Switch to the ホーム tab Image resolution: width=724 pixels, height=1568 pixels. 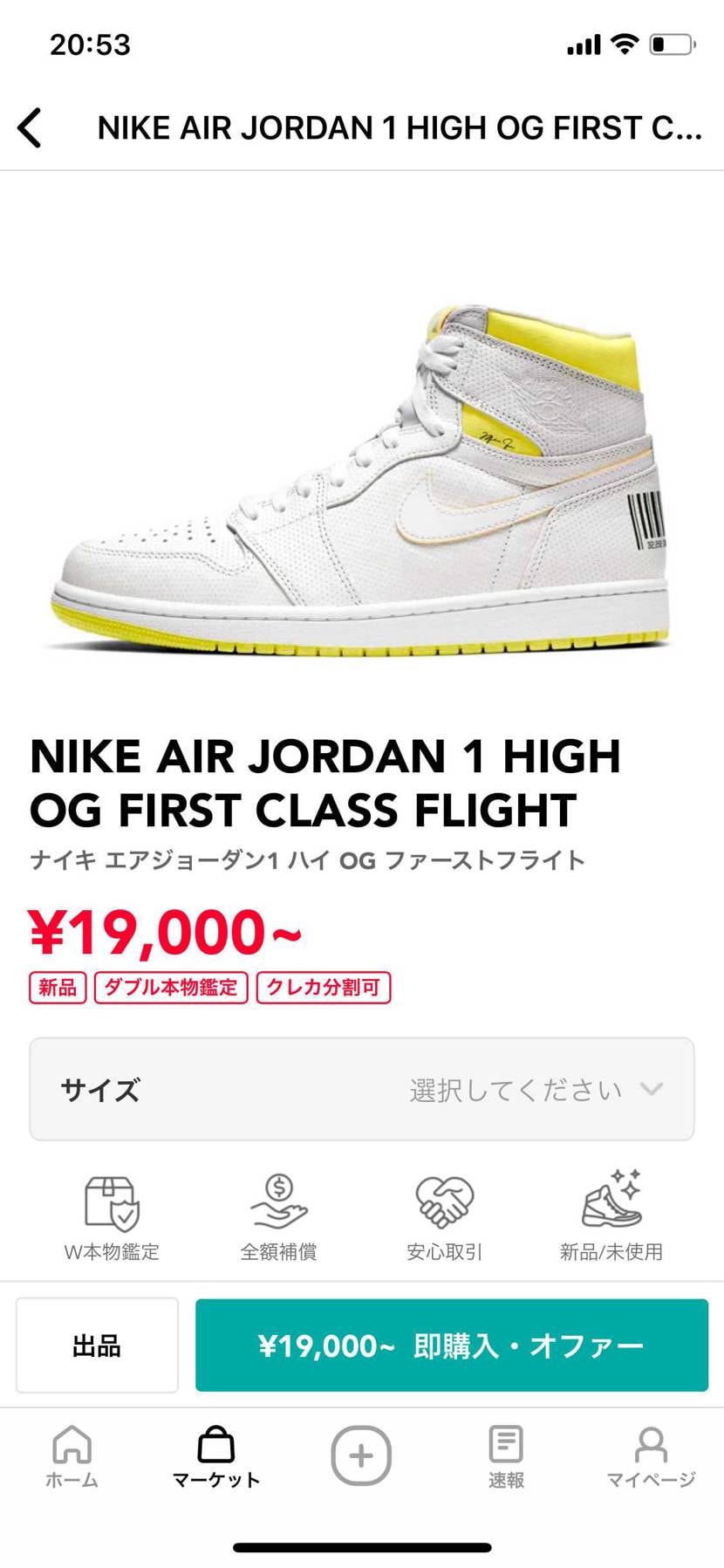point(72,1455)
